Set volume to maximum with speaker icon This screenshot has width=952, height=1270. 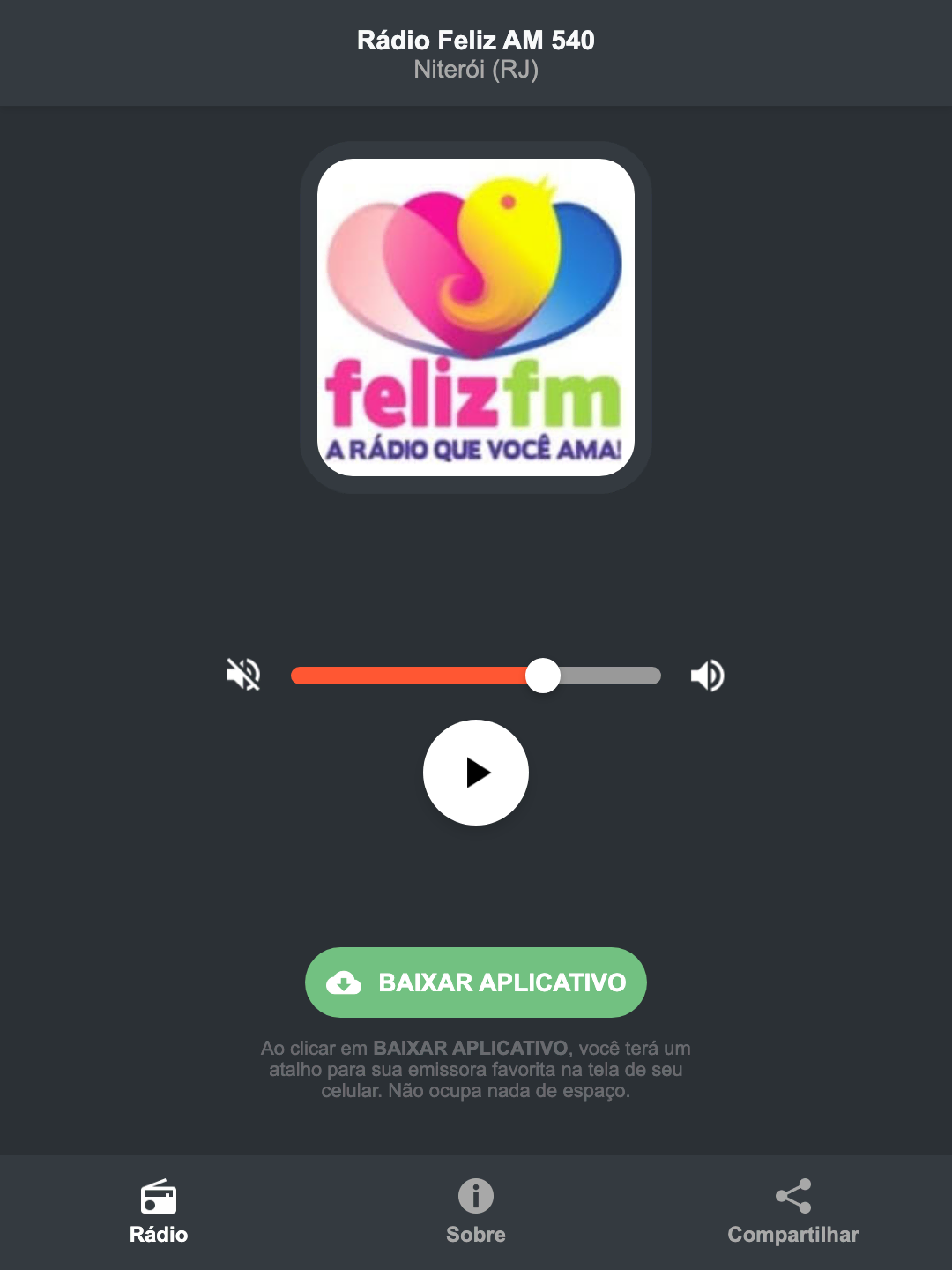tap(706, 675)
